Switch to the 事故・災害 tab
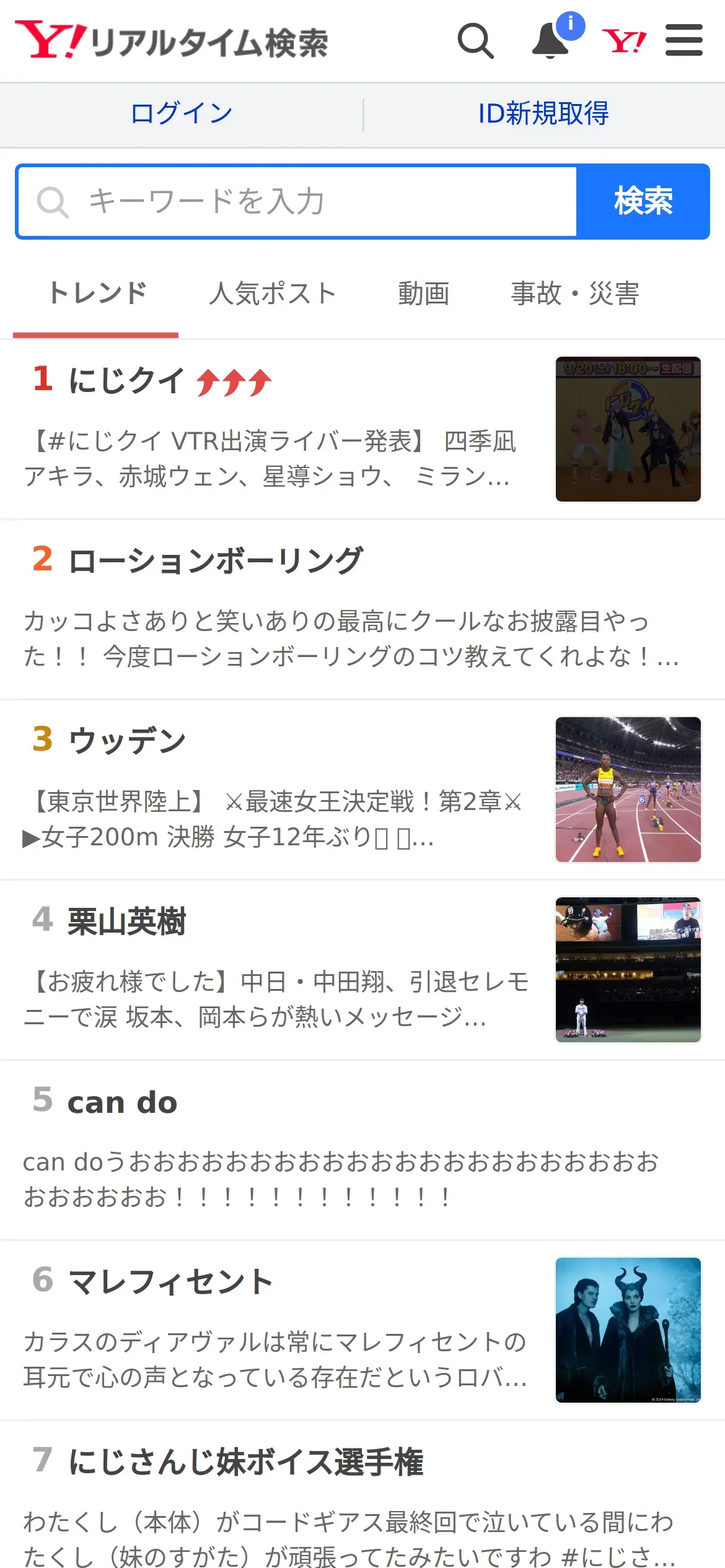Screen dimensions: 725x1568 click(x=574, y=294)
